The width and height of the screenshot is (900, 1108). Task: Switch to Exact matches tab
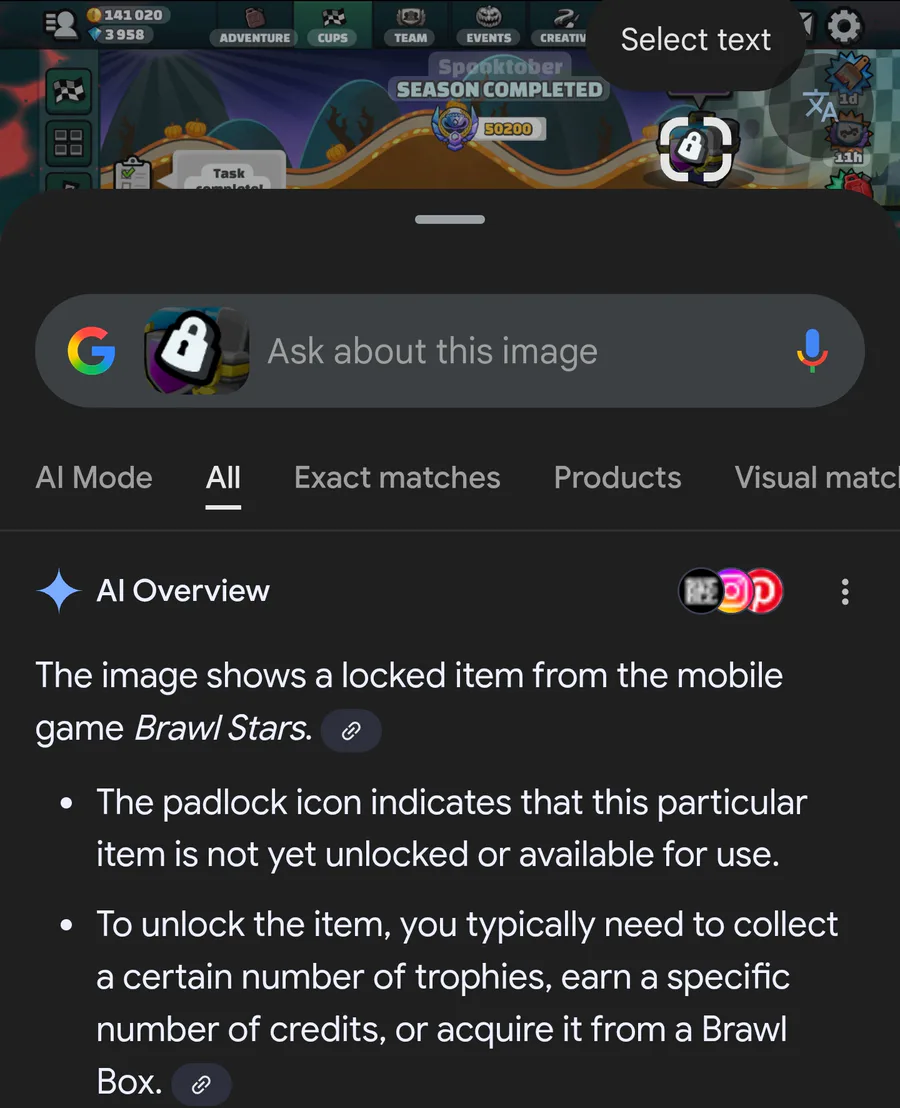click(x=397, y=477)
